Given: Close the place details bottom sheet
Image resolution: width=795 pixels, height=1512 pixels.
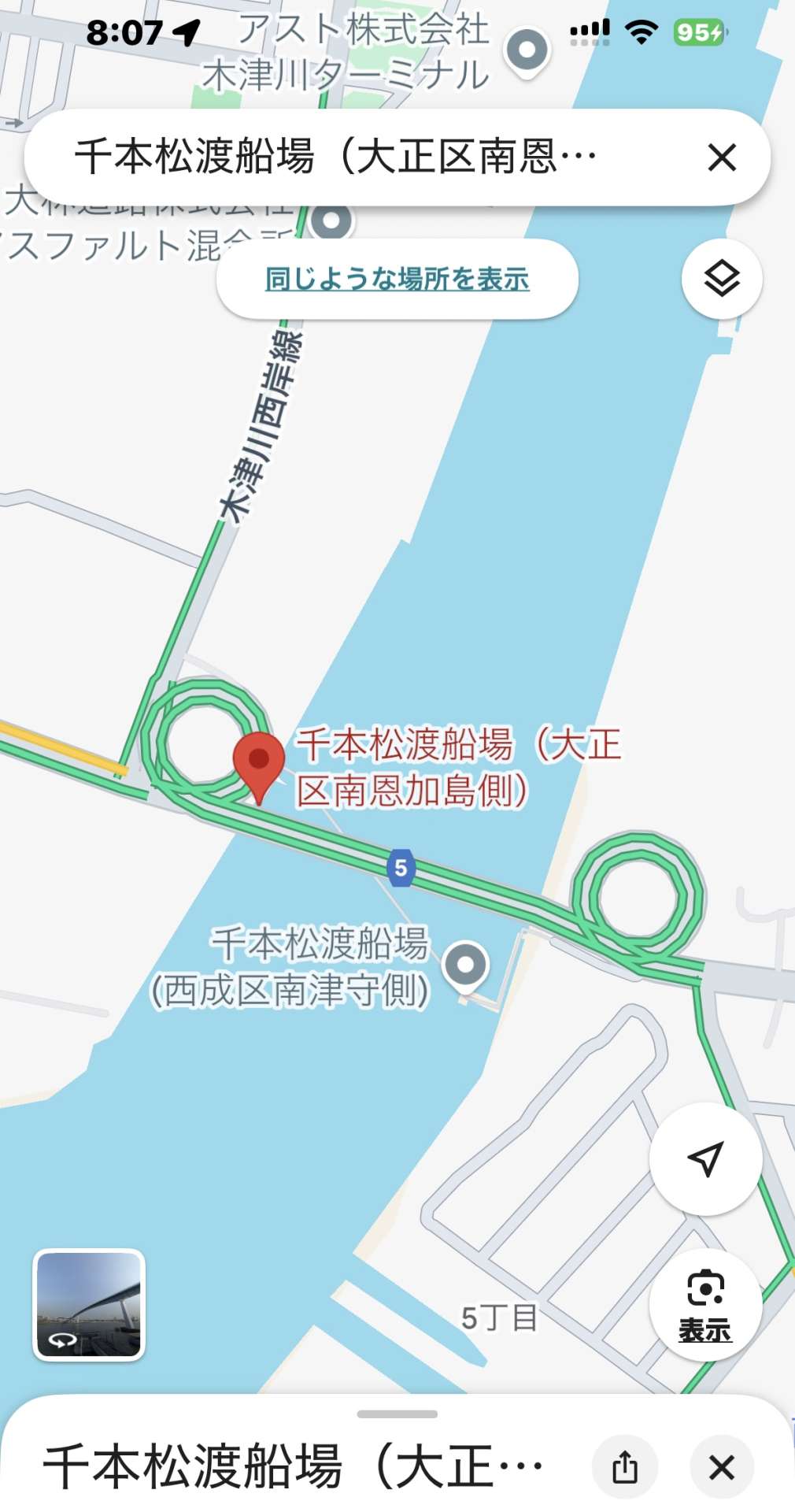Looking at the screenshot, I should [721, 1467].
